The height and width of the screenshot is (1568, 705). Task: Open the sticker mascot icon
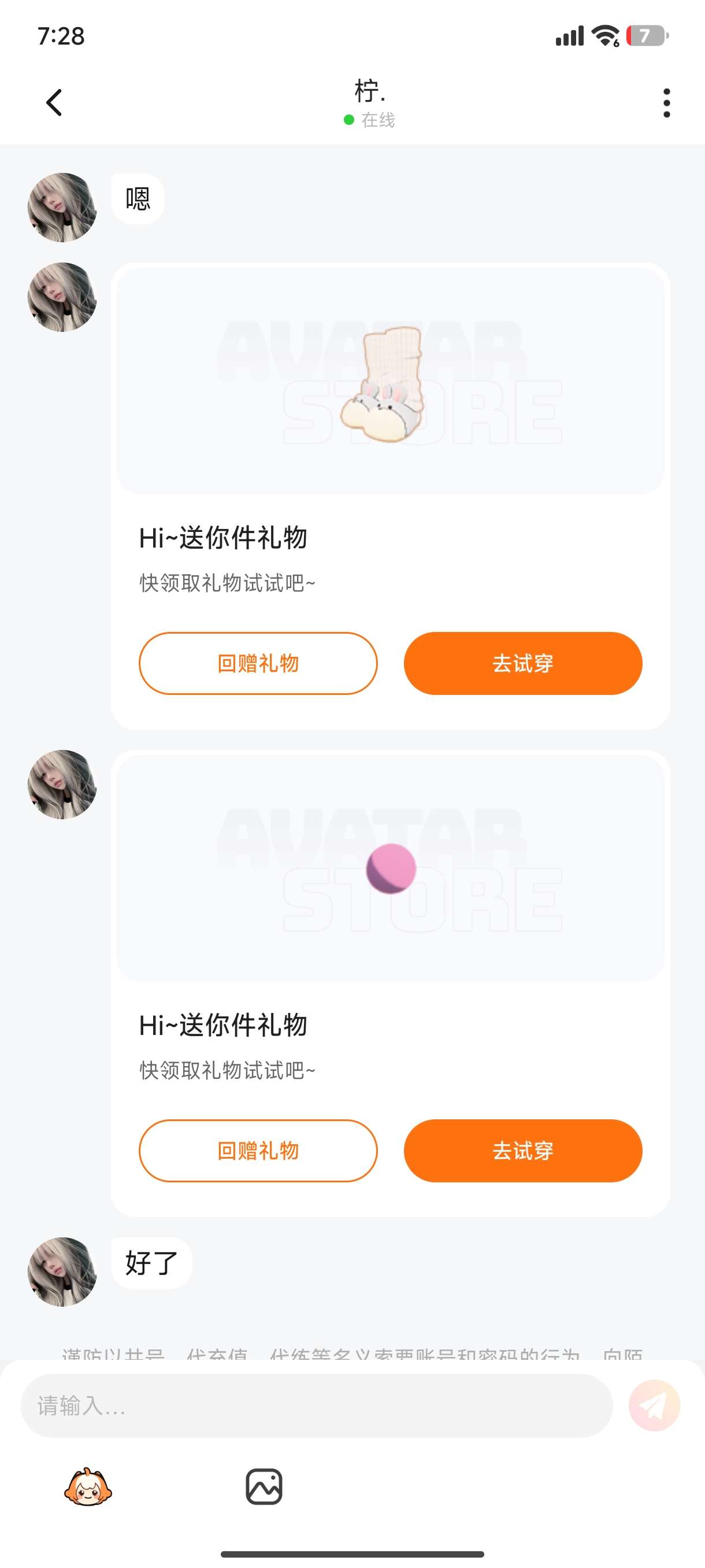88,1486
